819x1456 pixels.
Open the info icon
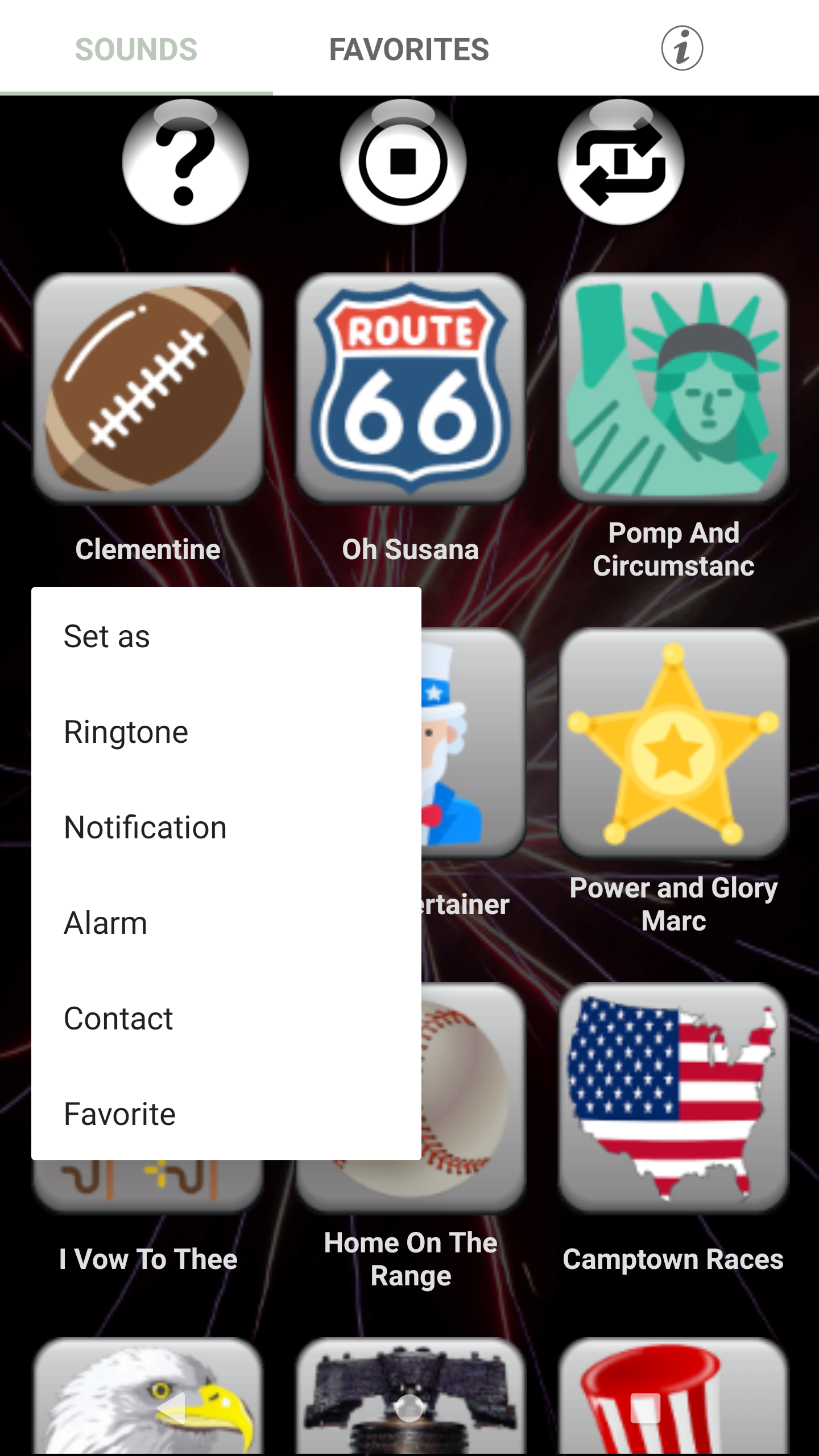point(681,48)
